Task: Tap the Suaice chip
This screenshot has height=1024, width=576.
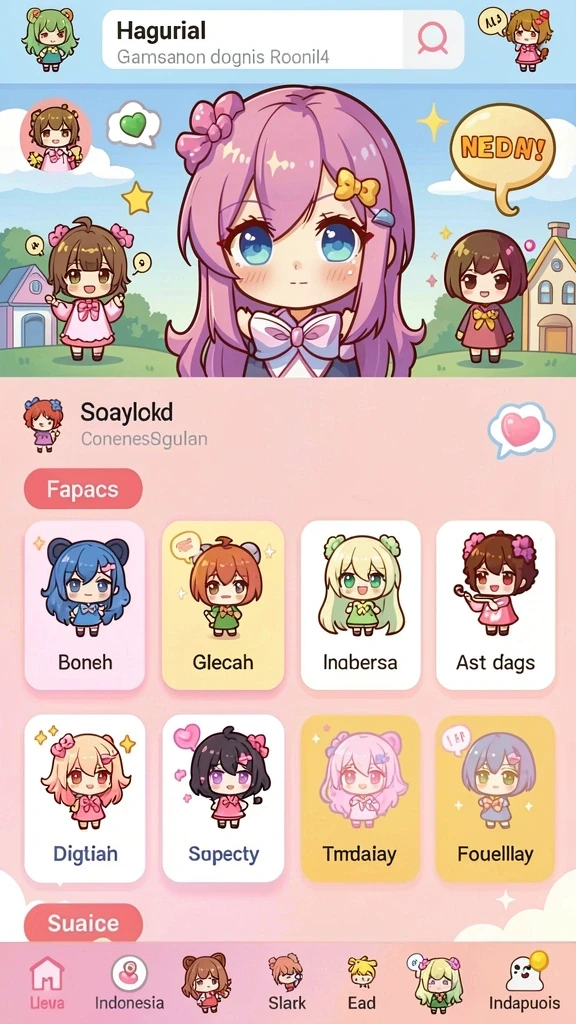Action: (83, 923)
